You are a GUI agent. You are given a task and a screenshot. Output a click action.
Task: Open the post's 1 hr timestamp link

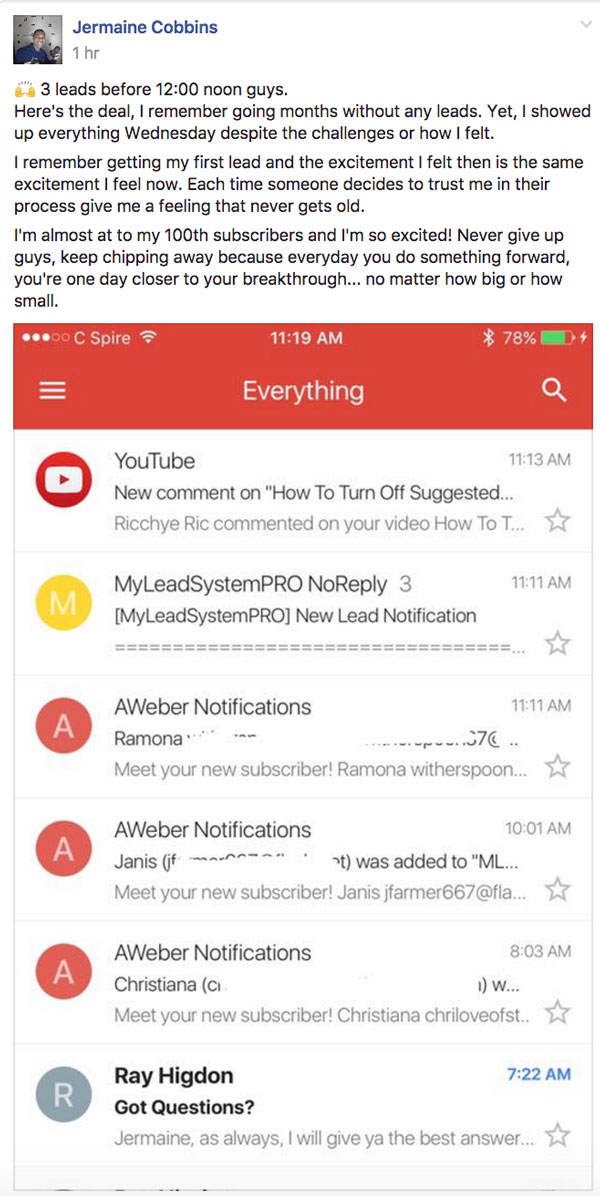click(x=85, y=53)
